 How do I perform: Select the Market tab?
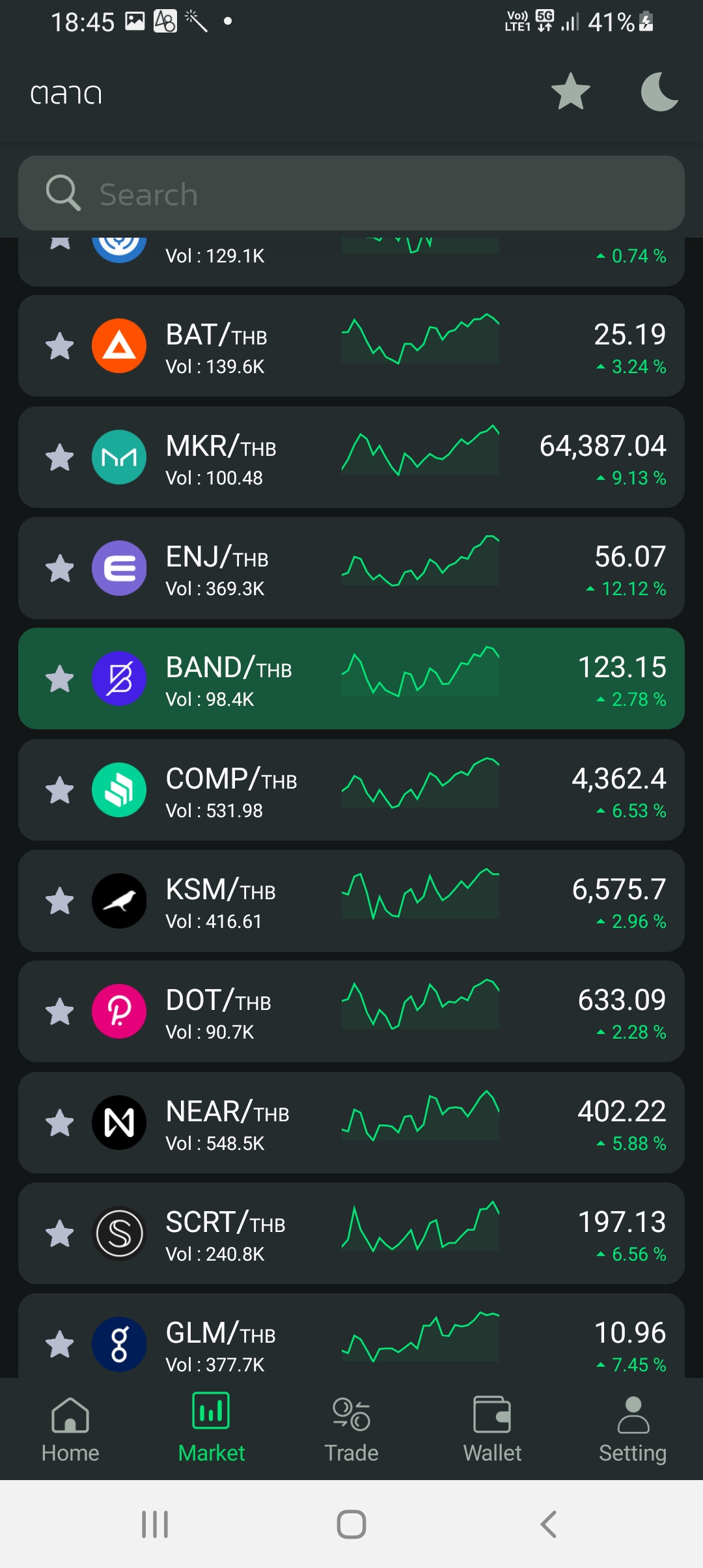[212, 1428]
